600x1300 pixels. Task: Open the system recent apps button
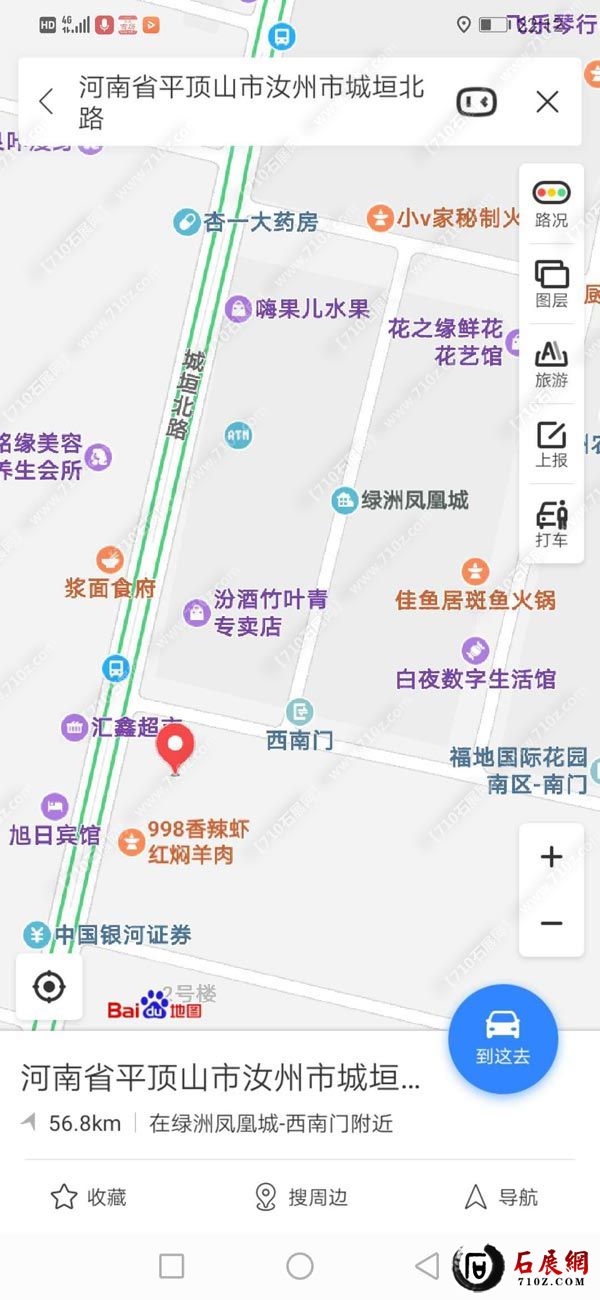(172, 1266)
